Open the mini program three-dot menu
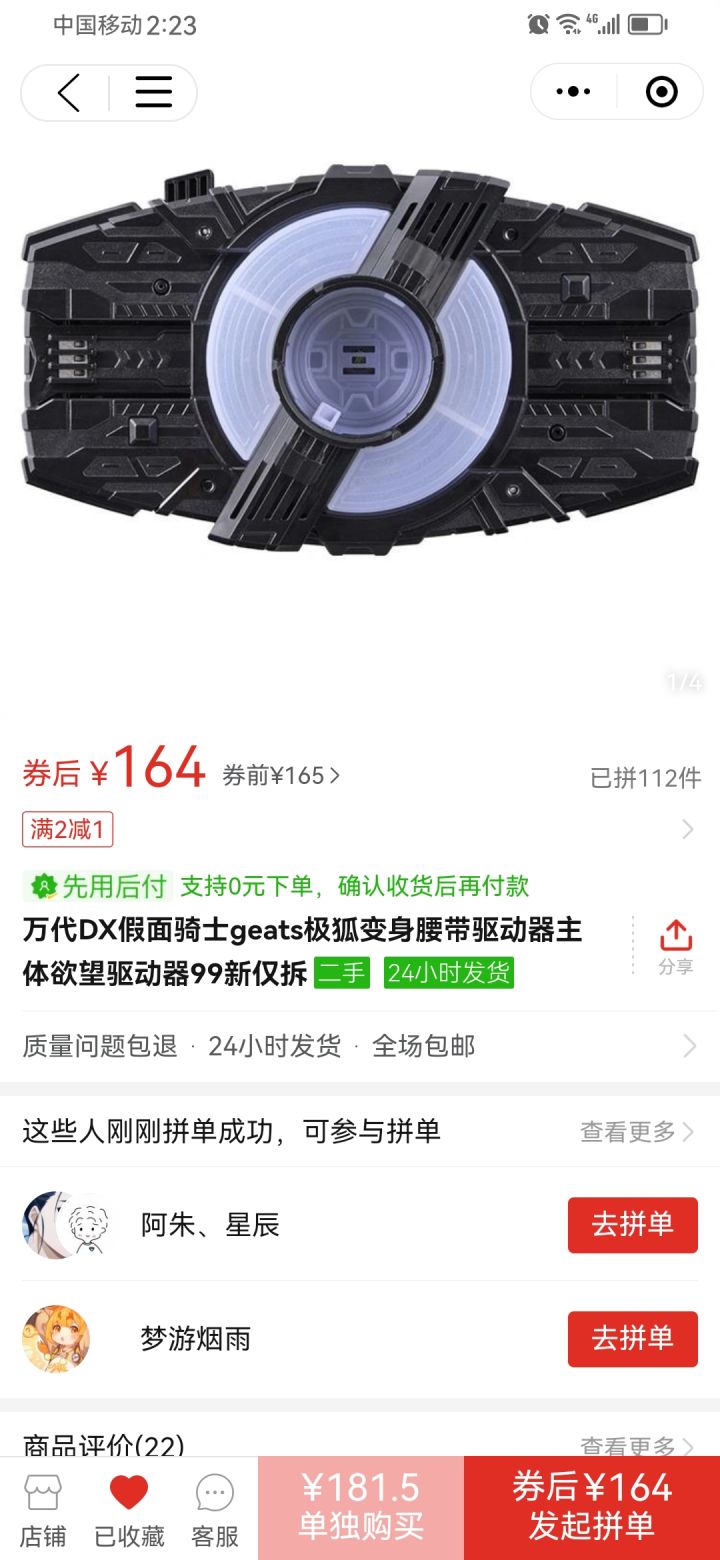The height and width of the screenshot is (1560, 720). click(x=573, y=92)
